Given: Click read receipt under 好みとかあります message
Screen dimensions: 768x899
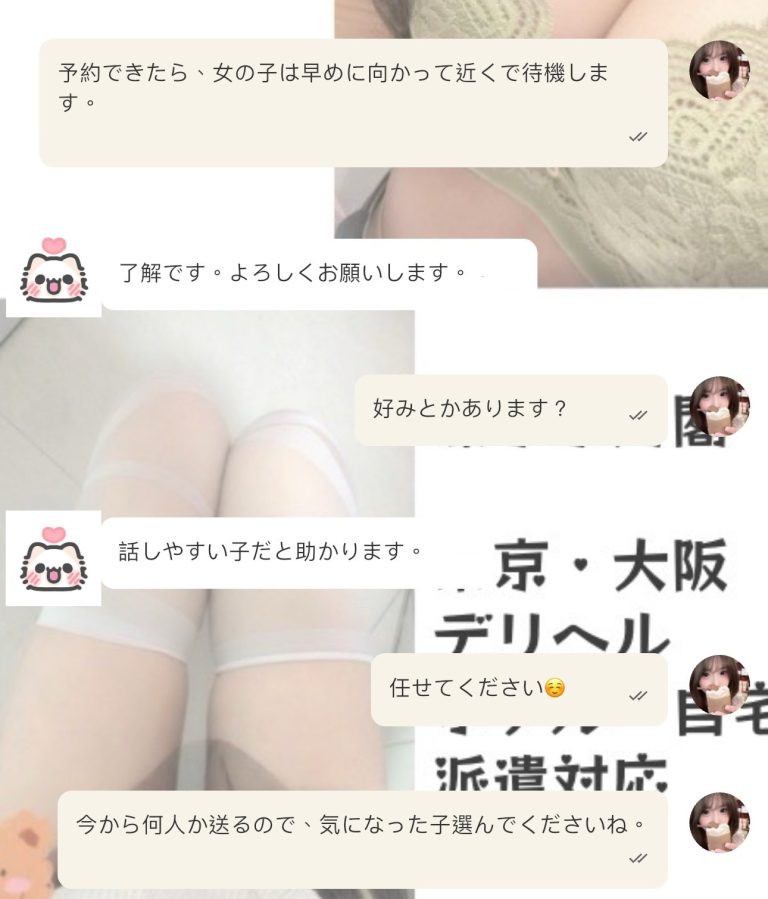Looking at the screenshot, I should tap(636, 414).
